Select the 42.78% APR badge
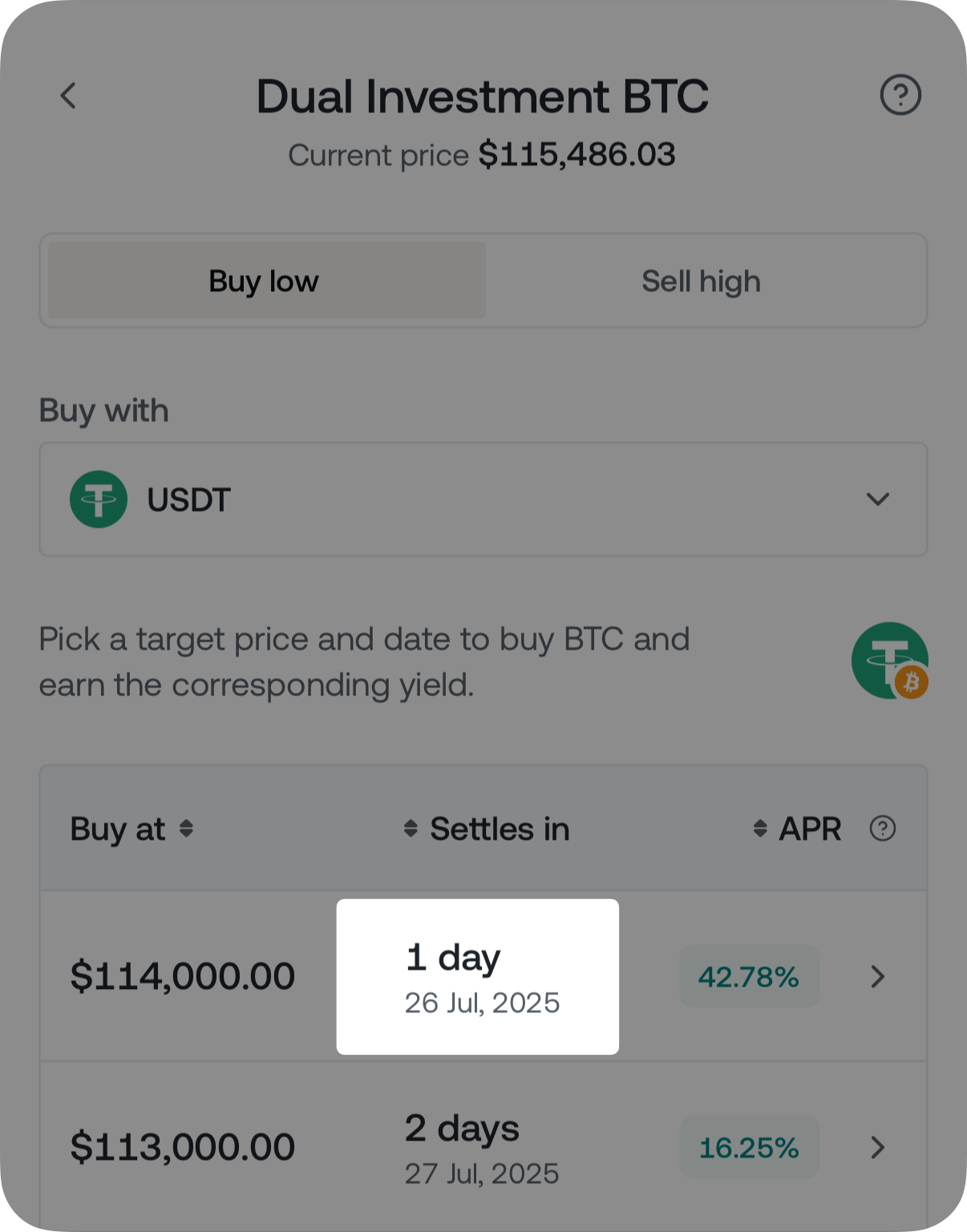This screenshot has width=967, height=1232. pos(749,977)
